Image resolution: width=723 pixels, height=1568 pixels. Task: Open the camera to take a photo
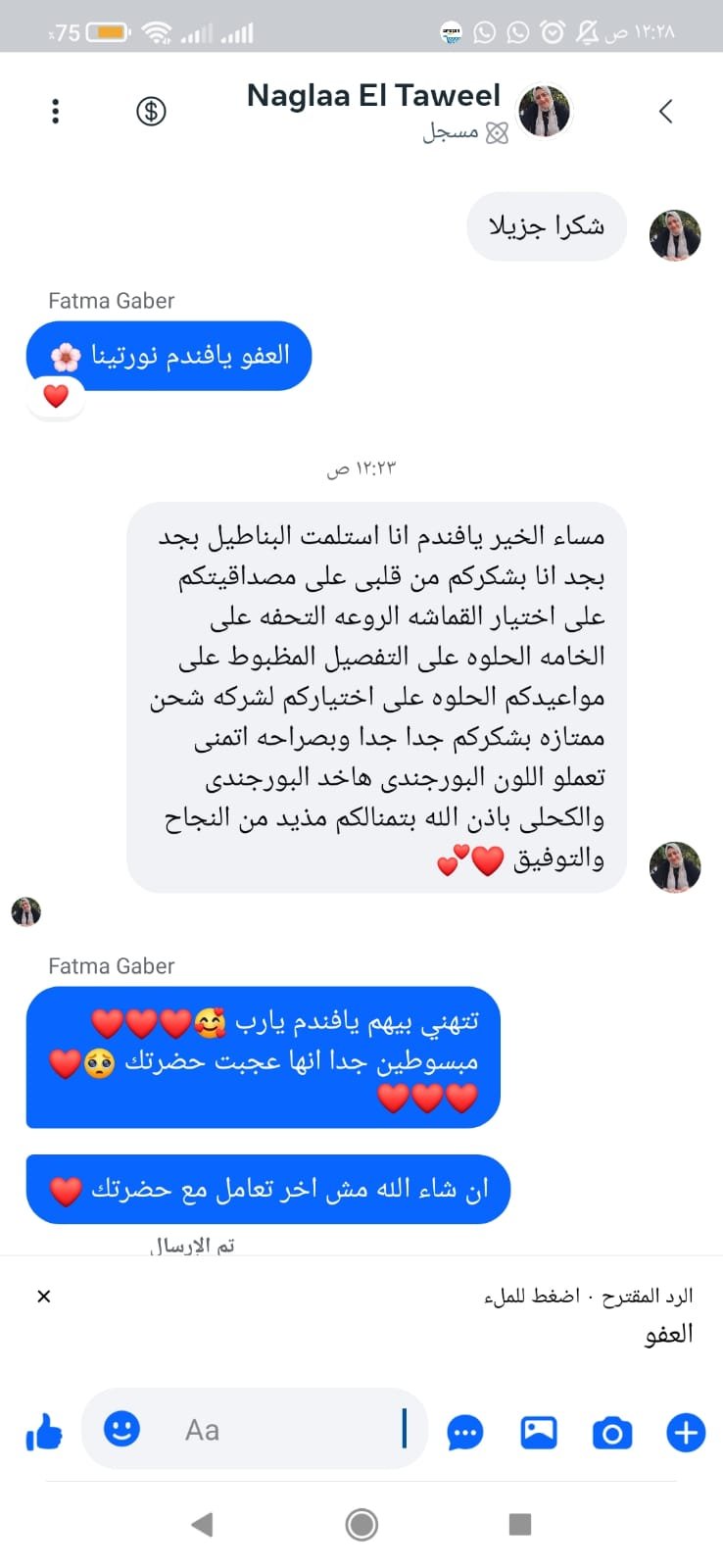[x=612, y=1433]
